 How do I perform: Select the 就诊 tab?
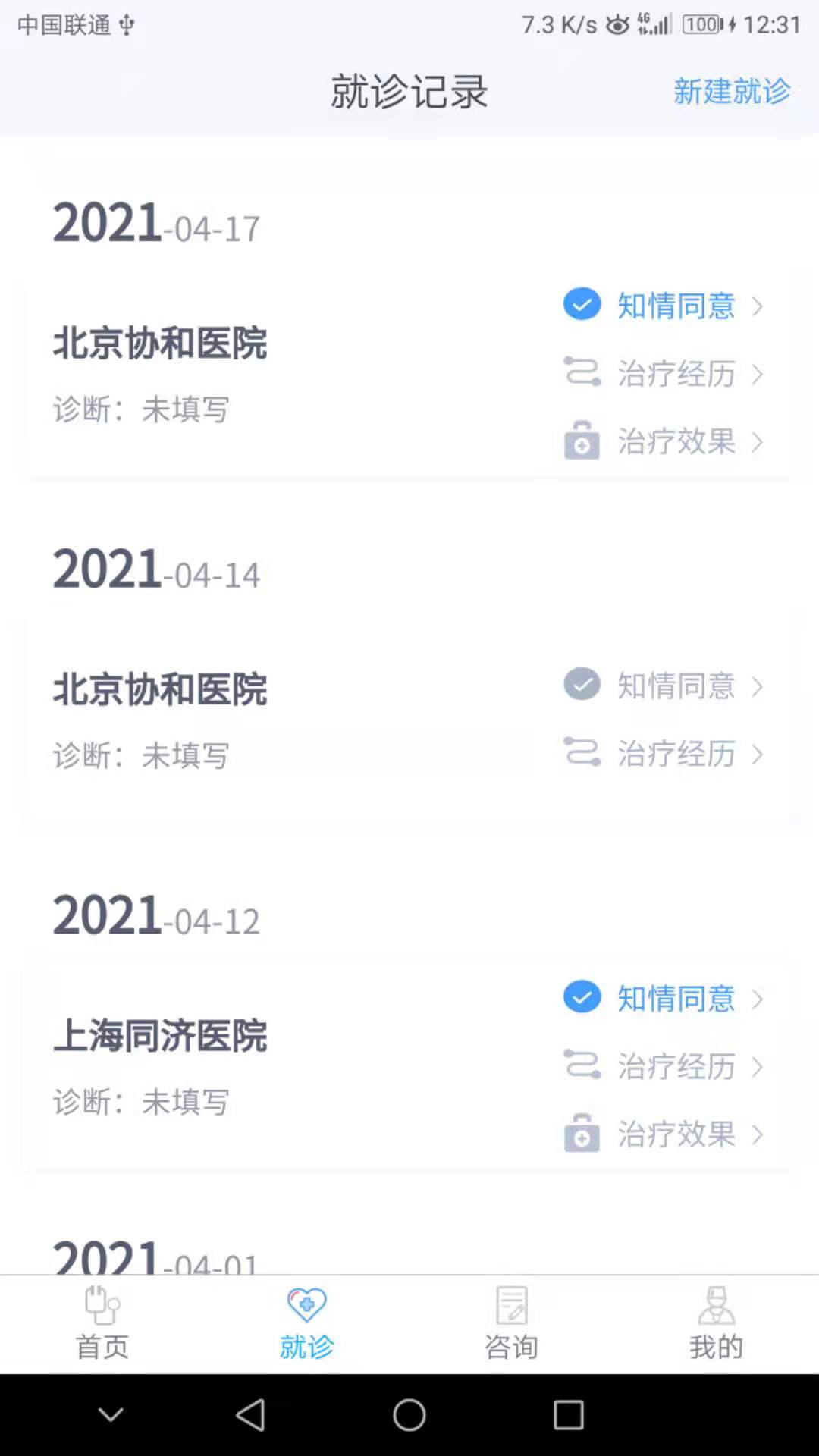click(306, 1324)
